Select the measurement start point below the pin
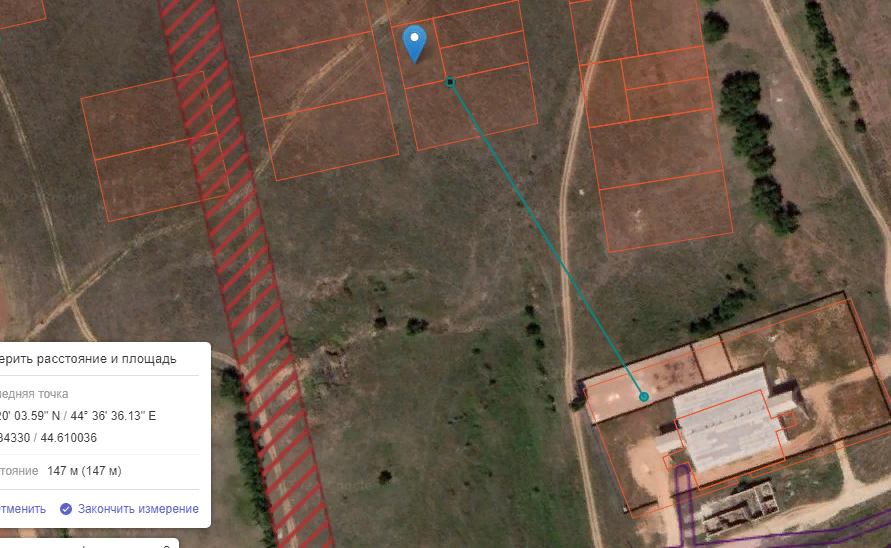Viewport: 891px width, 548px height. click(450, 82)
